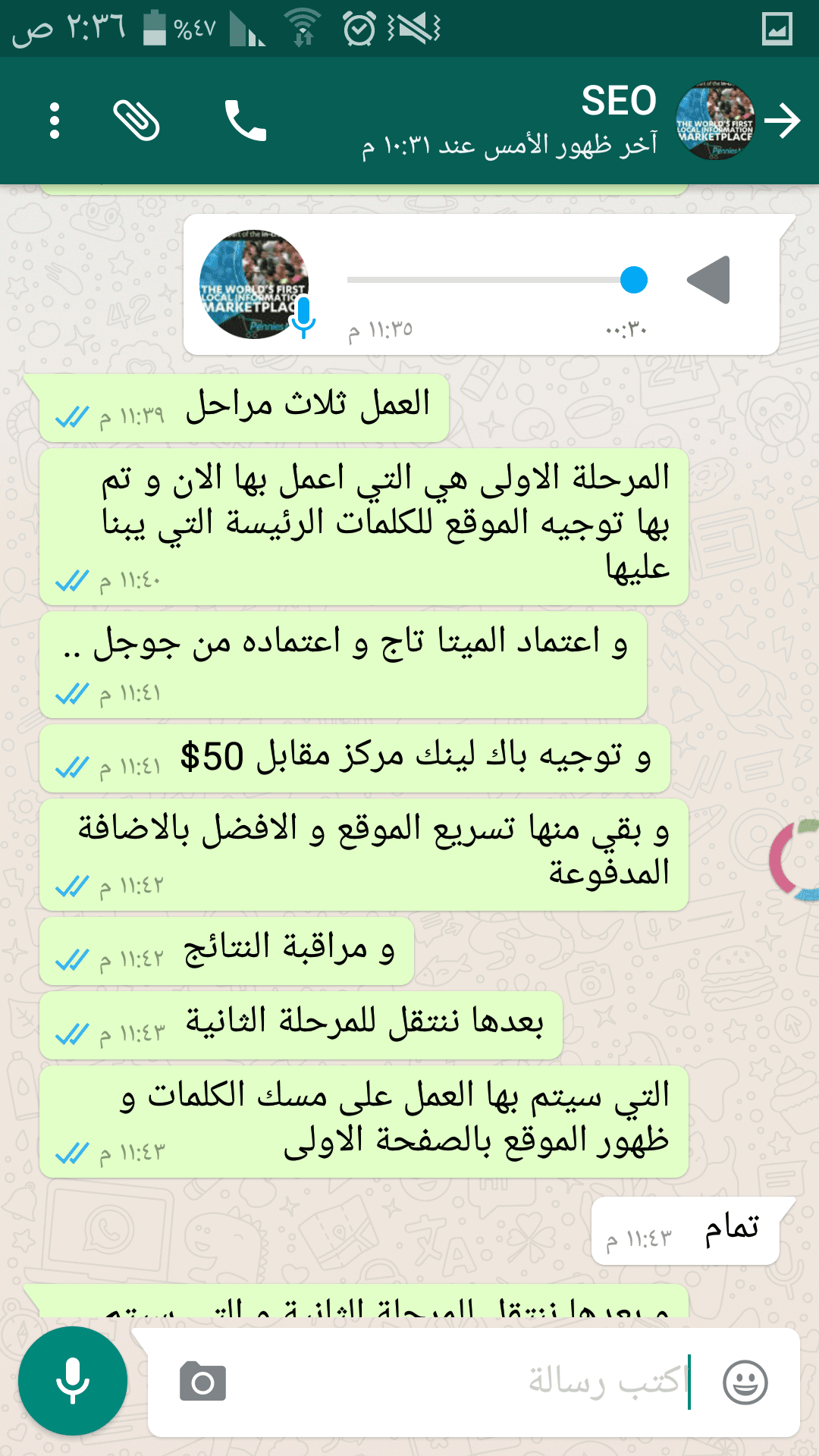819x1456 pixels.
Task: Open the camera from message box
Action: [202, 1382]
